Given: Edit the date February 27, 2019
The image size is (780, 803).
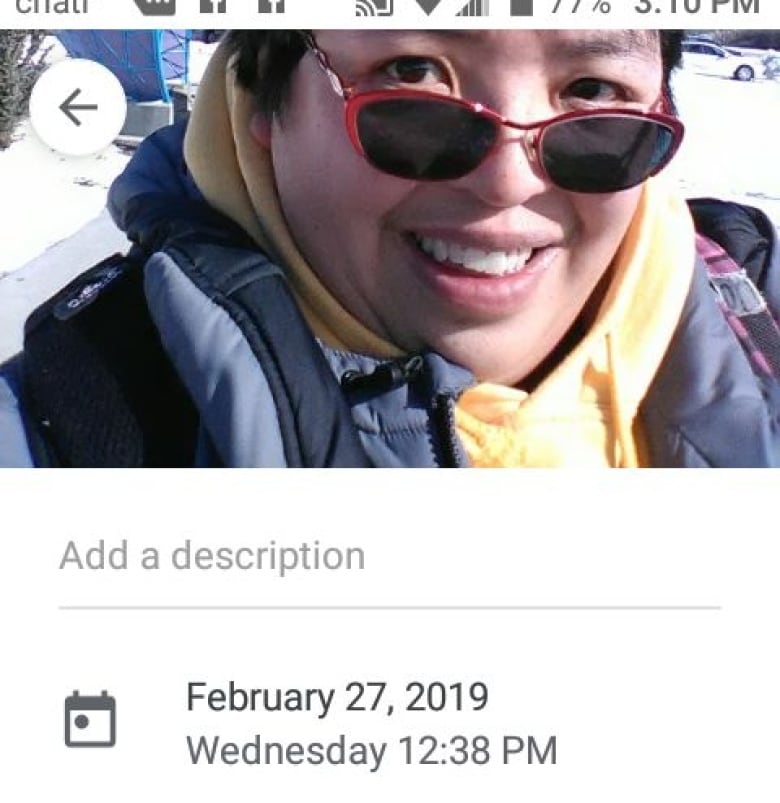Looking at the screenshot, I should coord(337,698).
